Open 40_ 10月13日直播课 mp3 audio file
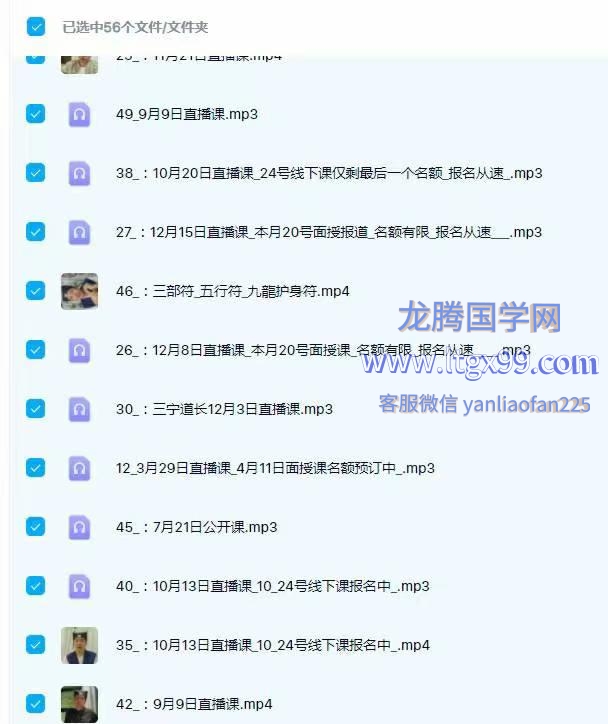The width and height of the screenshot is (608, 724). (272, 586)
